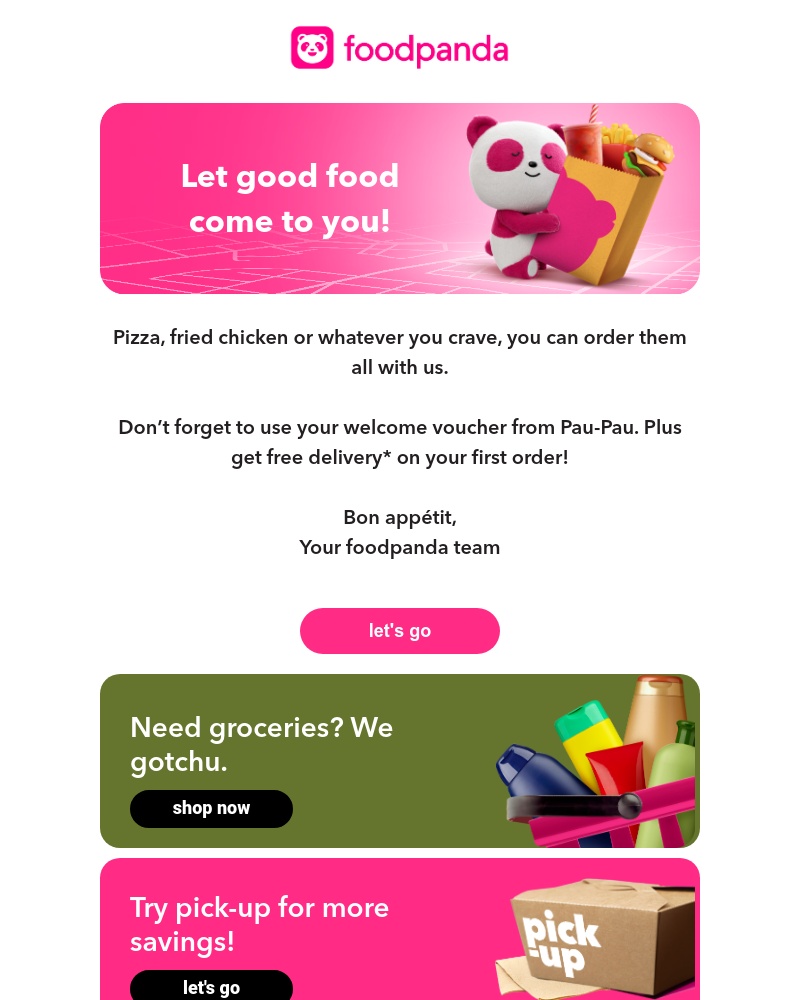Tap let's go on the pick-up card
The image size is (800, 1000).
(x=211, y=986)
